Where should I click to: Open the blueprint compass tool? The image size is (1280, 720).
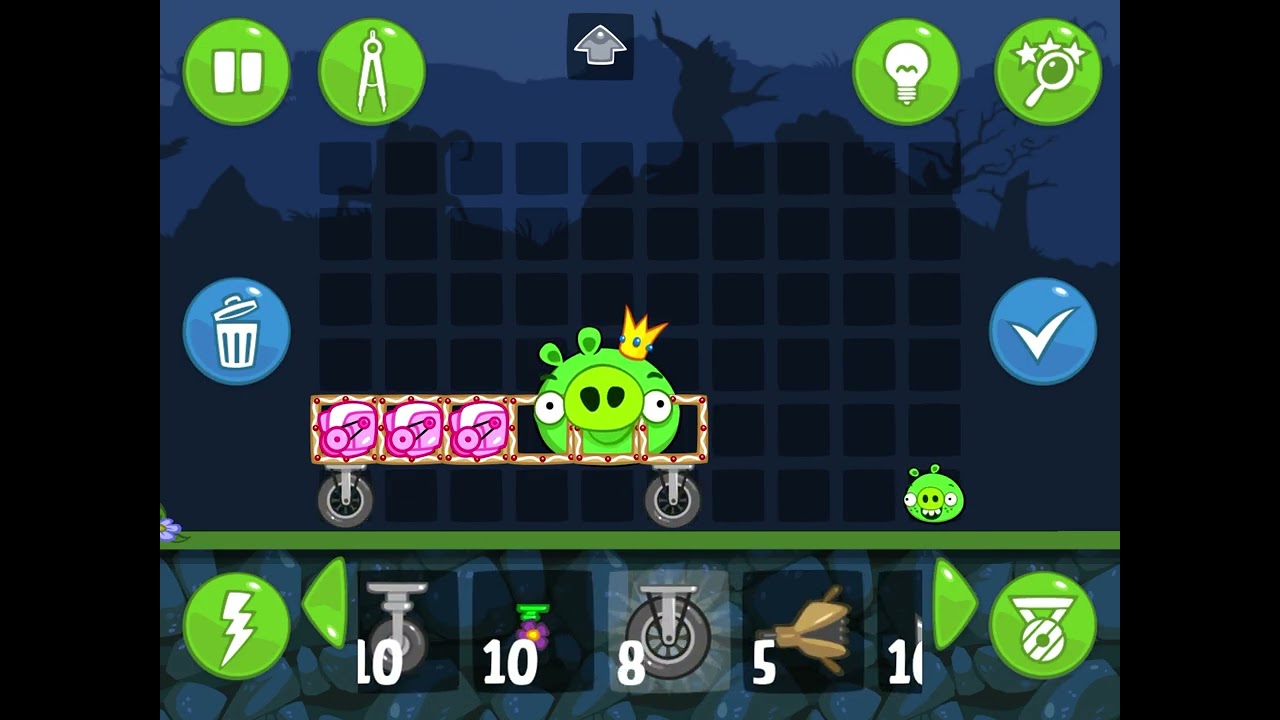(x=371, y=71)
